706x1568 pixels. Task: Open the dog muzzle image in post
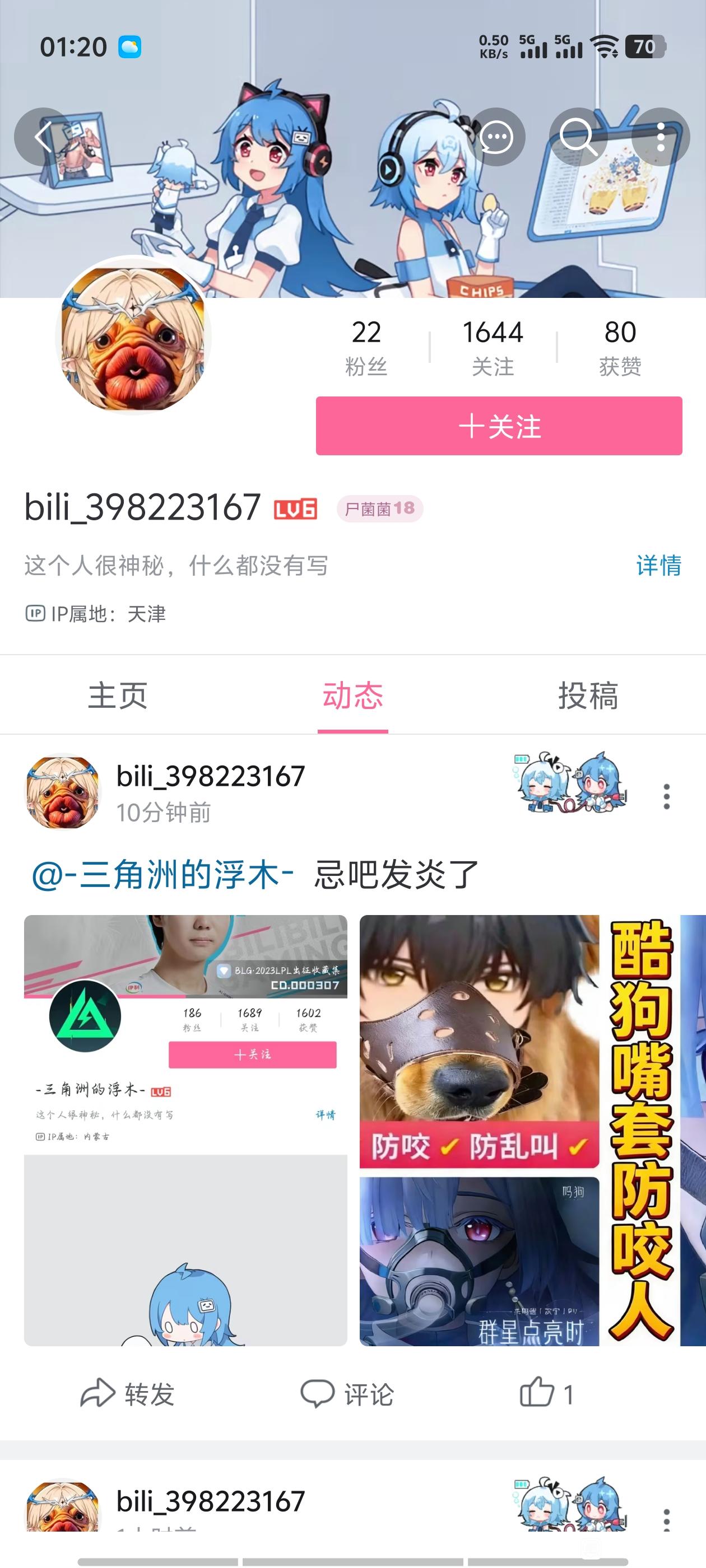[x=479, y=1041]
